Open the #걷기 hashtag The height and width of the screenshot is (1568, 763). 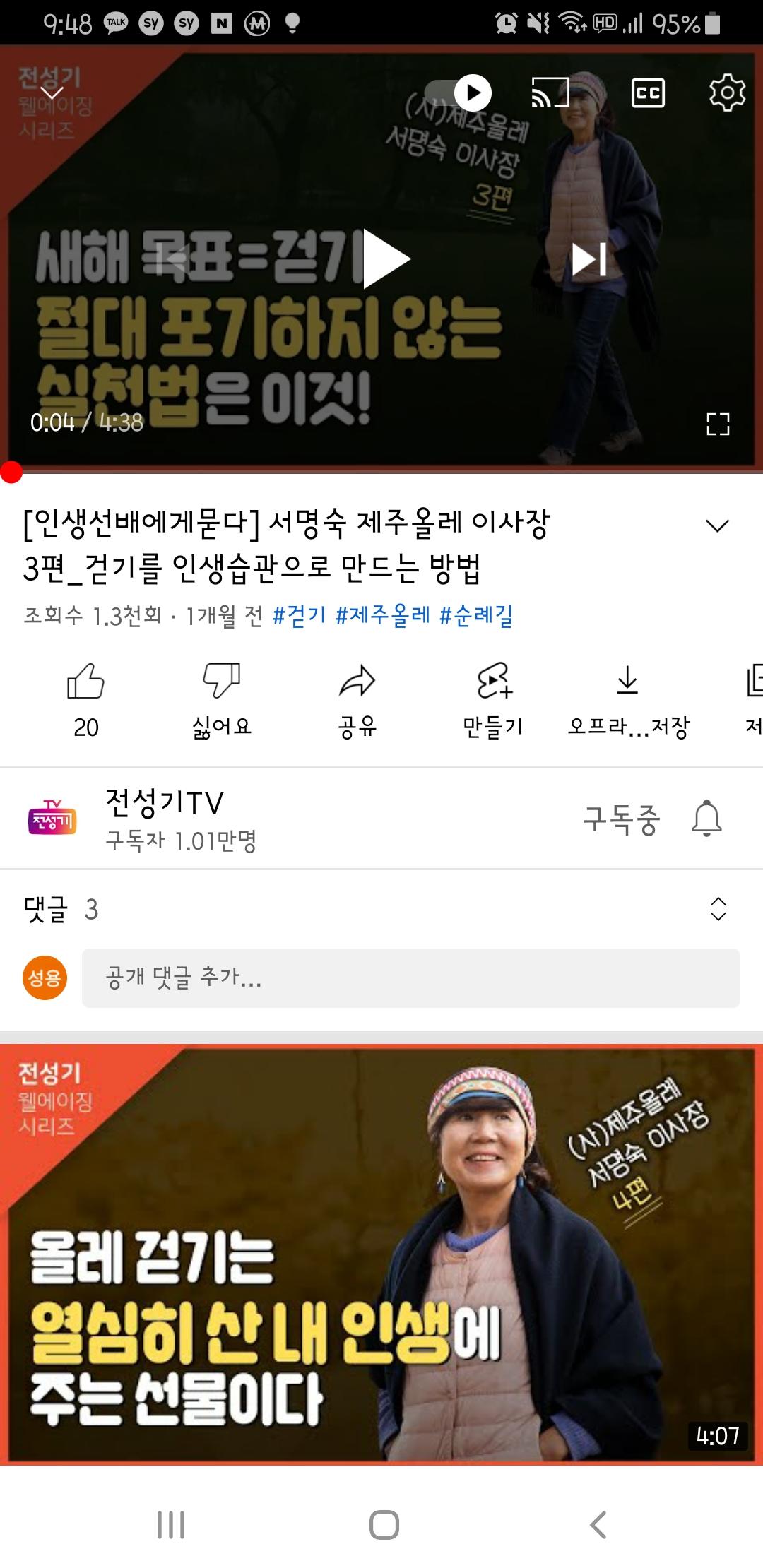coord(299,616)
